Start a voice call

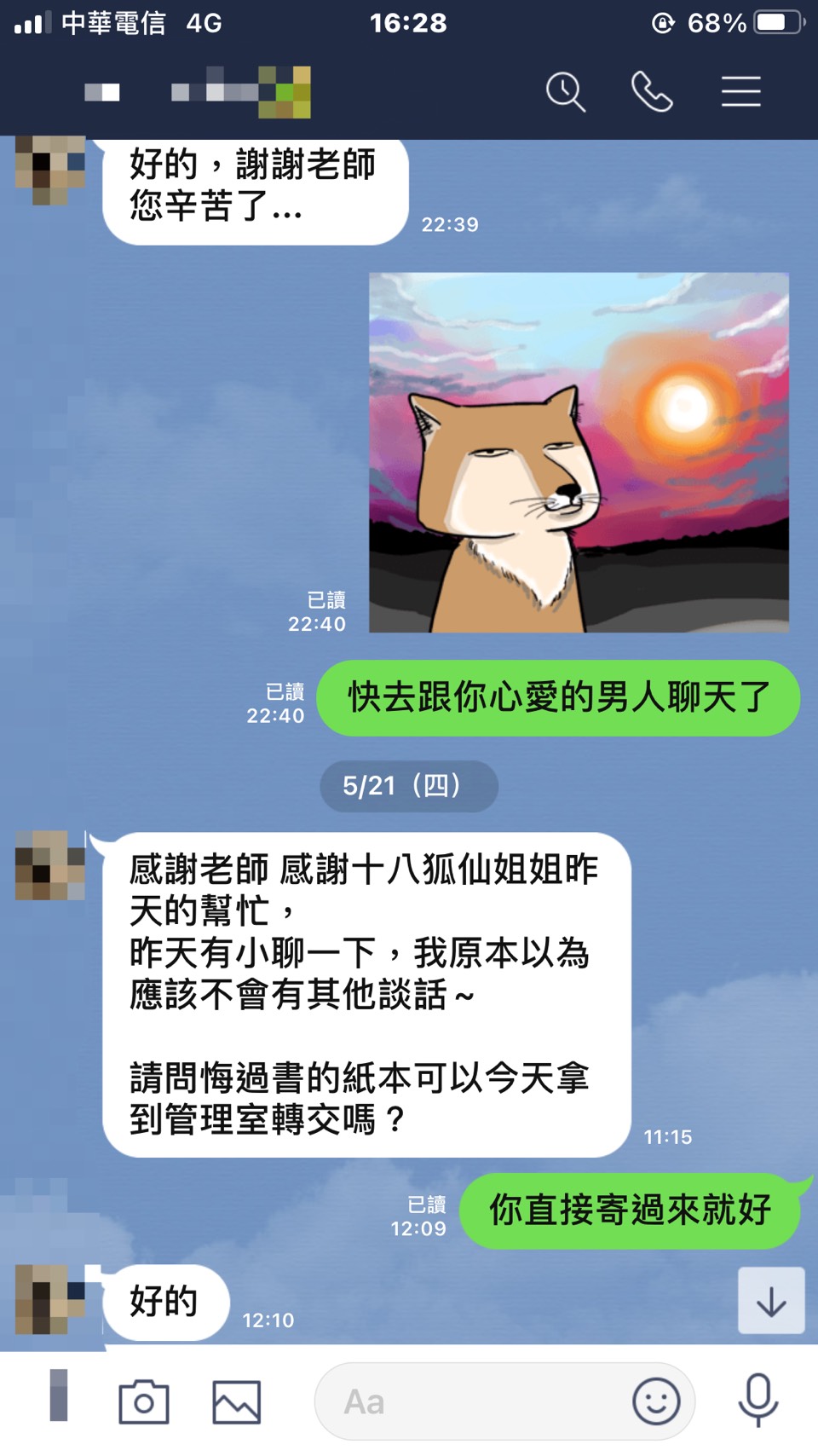point(652,92)
